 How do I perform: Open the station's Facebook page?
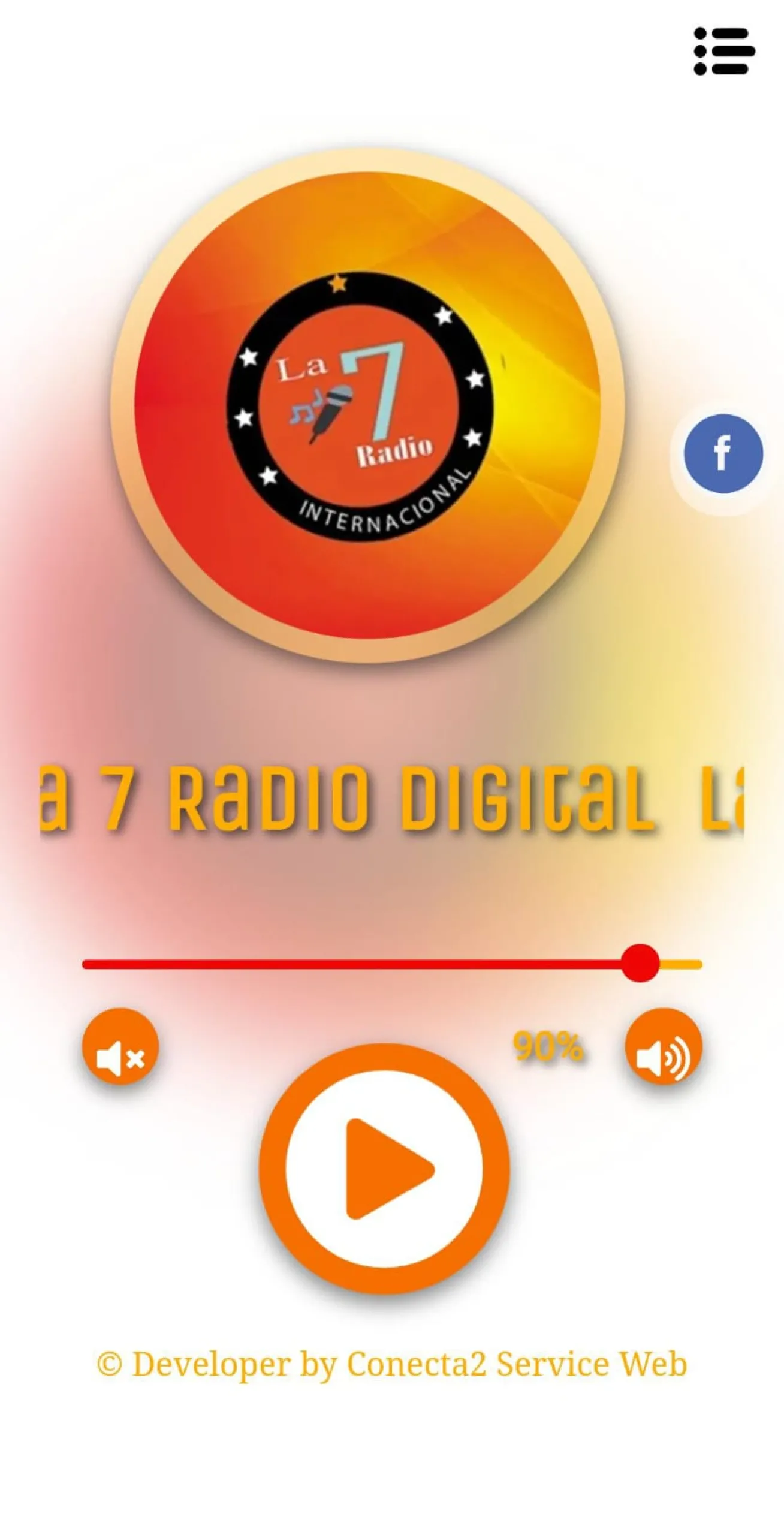click(723, 453)
